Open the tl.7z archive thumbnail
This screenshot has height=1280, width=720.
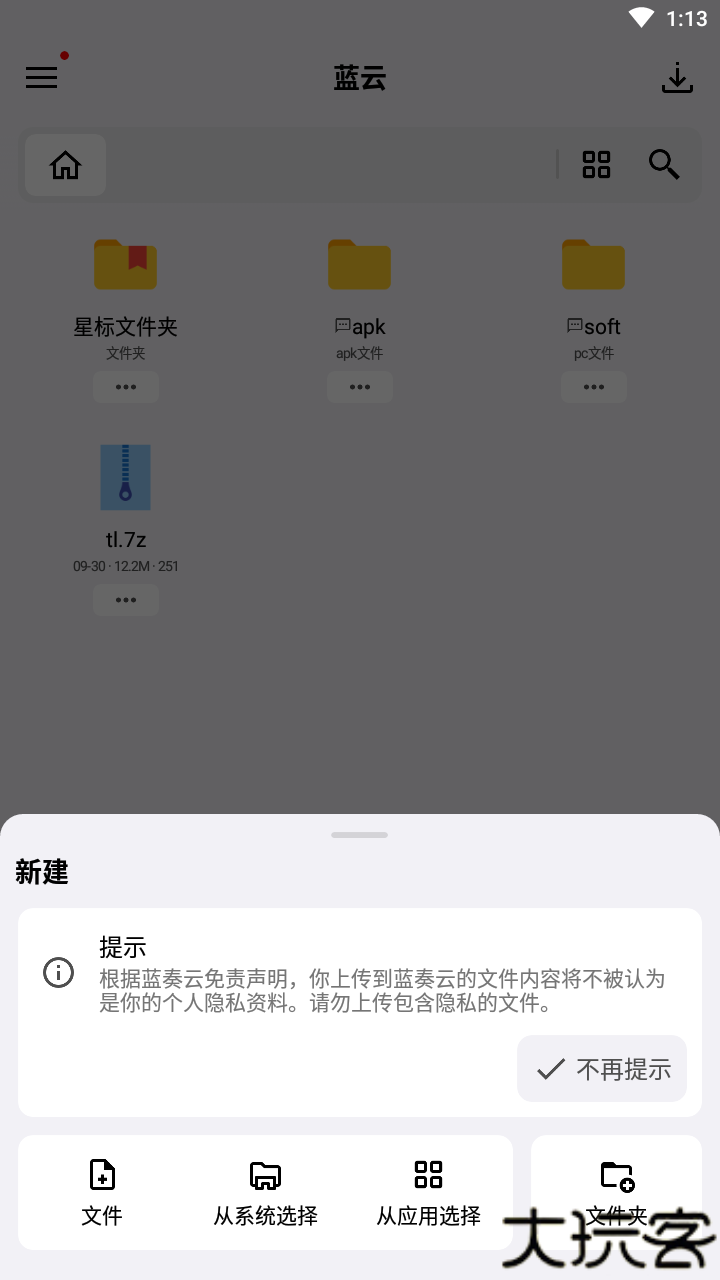(x=125, y=477)
